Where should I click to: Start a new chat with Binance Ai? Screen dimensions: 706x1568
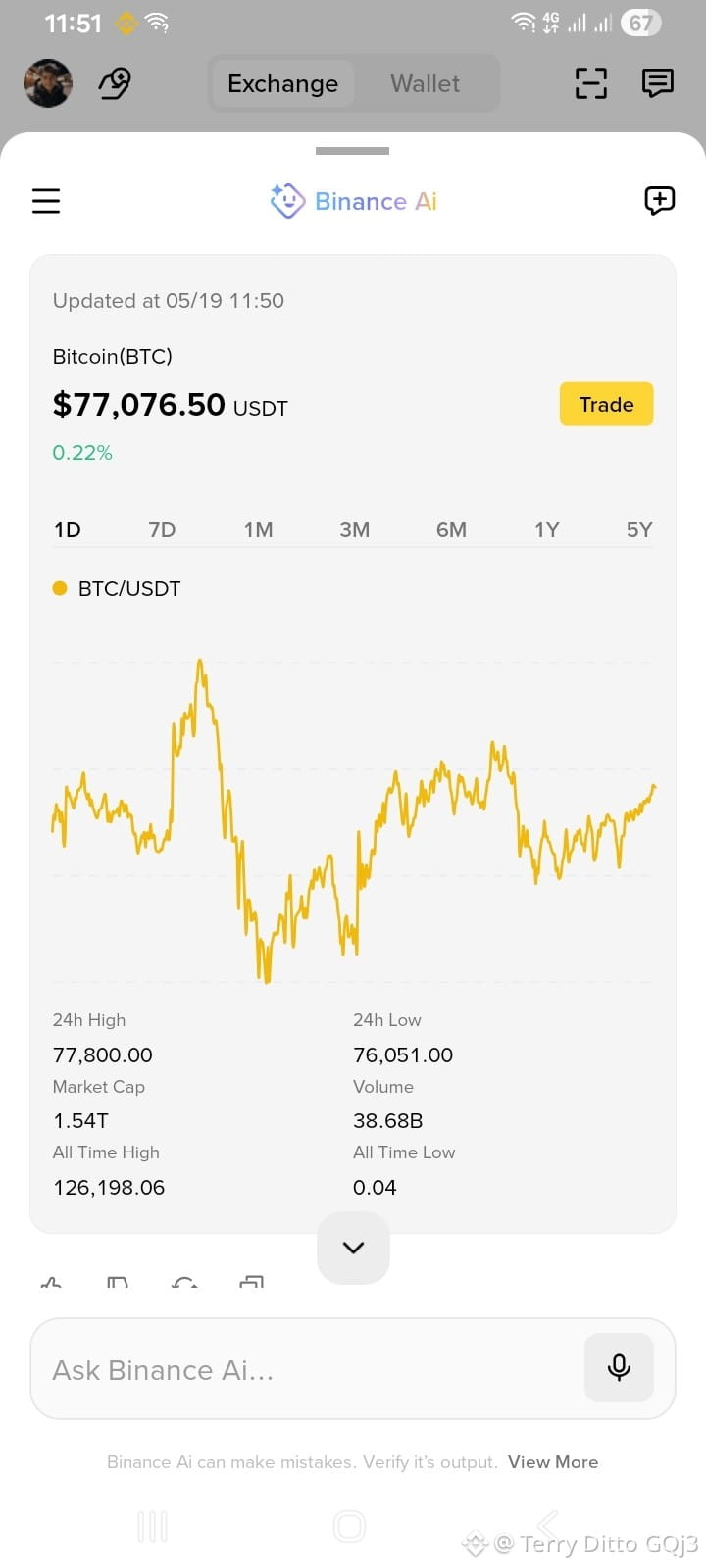tap(659, 201)
